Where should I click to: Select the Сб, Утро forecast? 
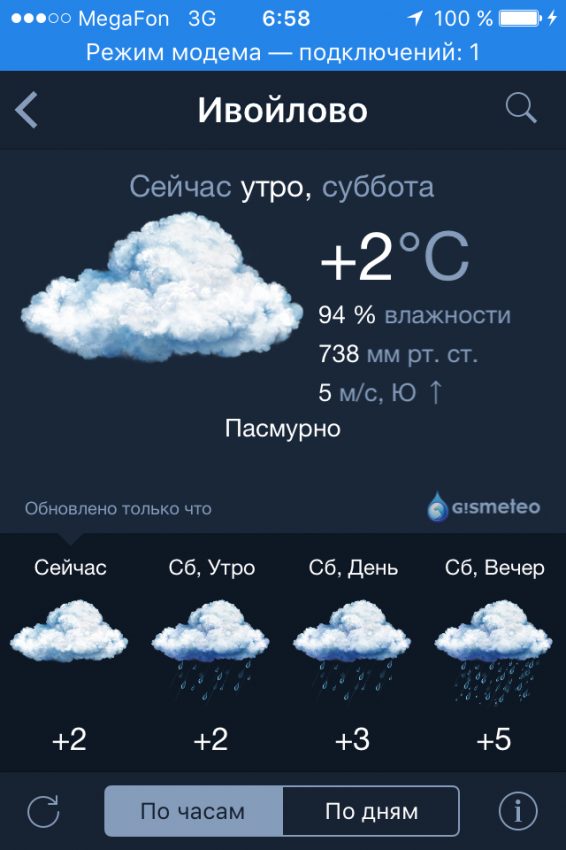coord(211,653)
